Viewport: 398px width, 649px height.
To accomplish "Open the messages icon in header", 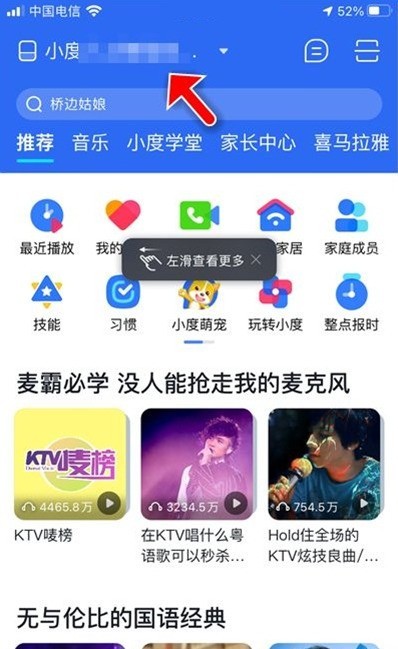I will pos(316,51).
